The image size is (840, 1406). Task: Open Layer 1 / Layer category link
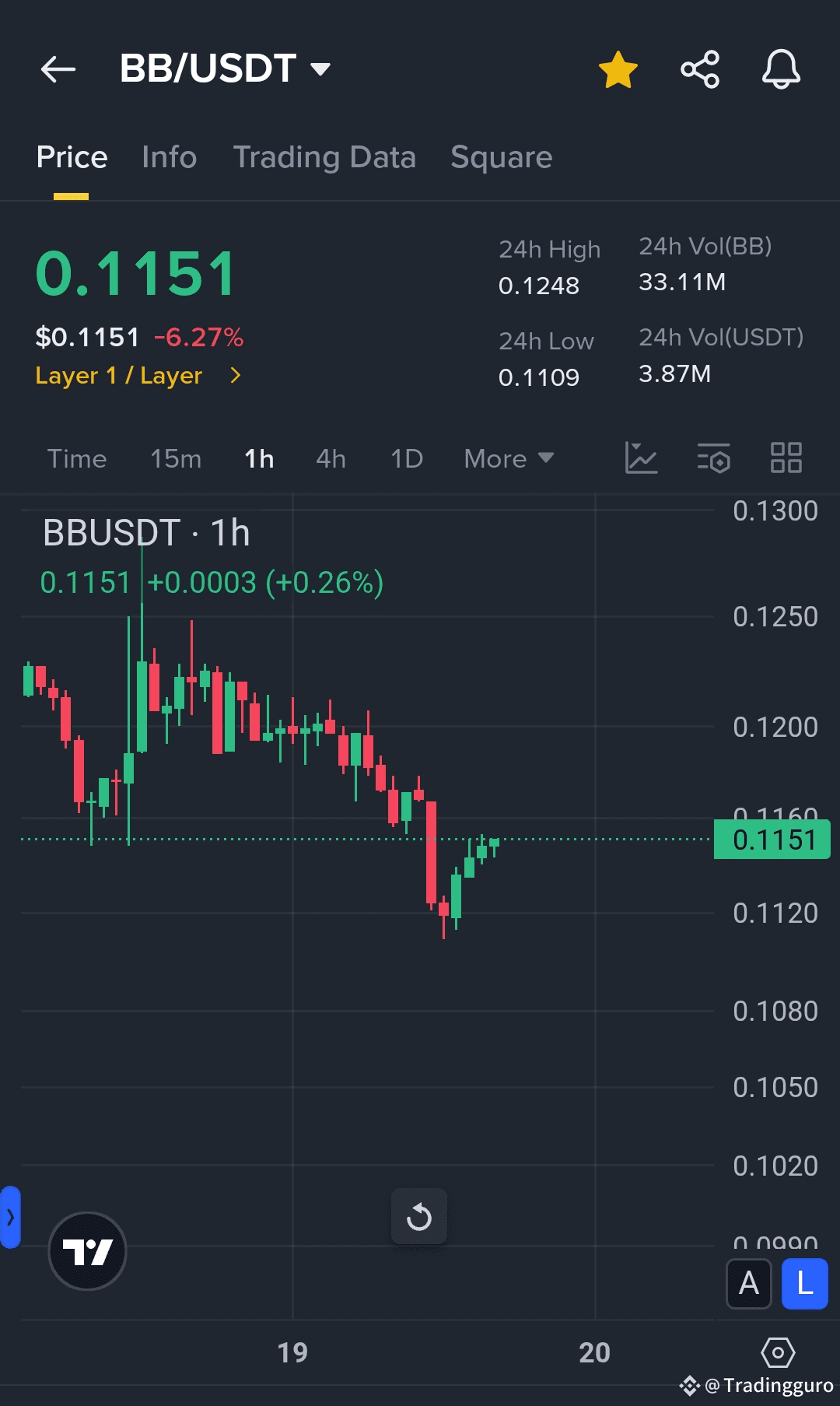click(x=138, y=376)
